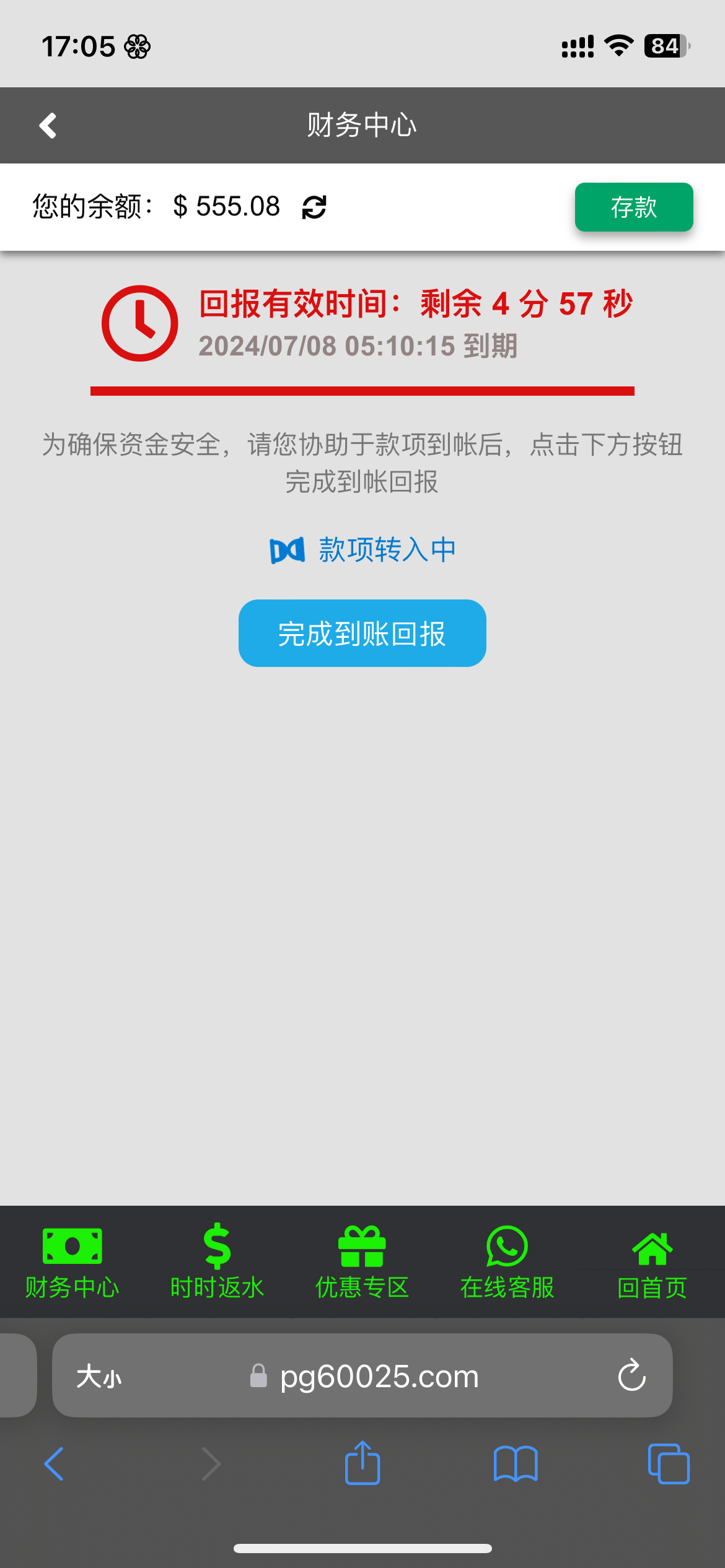Image resolution: width=725 pixels, height=1568 pixels.
Task: Refresh the account balance
Action: click(x=314, y=207)
